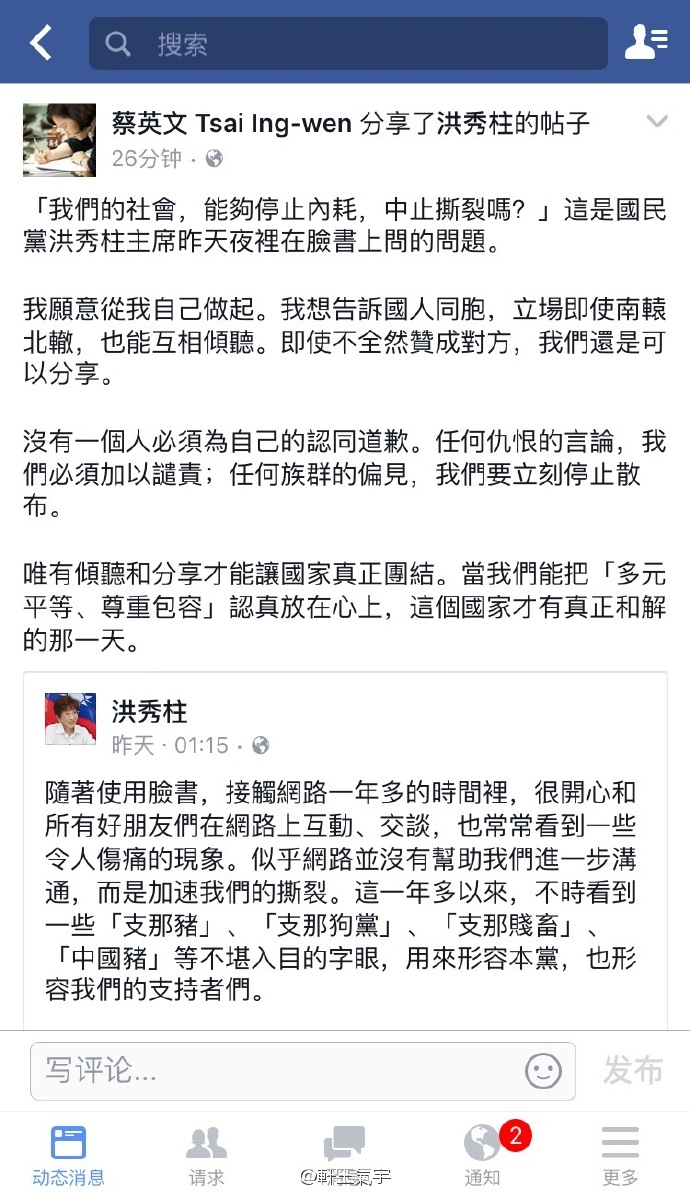Open 蔡英文 Tsai Ing-wen profile picture

point(59,139)
